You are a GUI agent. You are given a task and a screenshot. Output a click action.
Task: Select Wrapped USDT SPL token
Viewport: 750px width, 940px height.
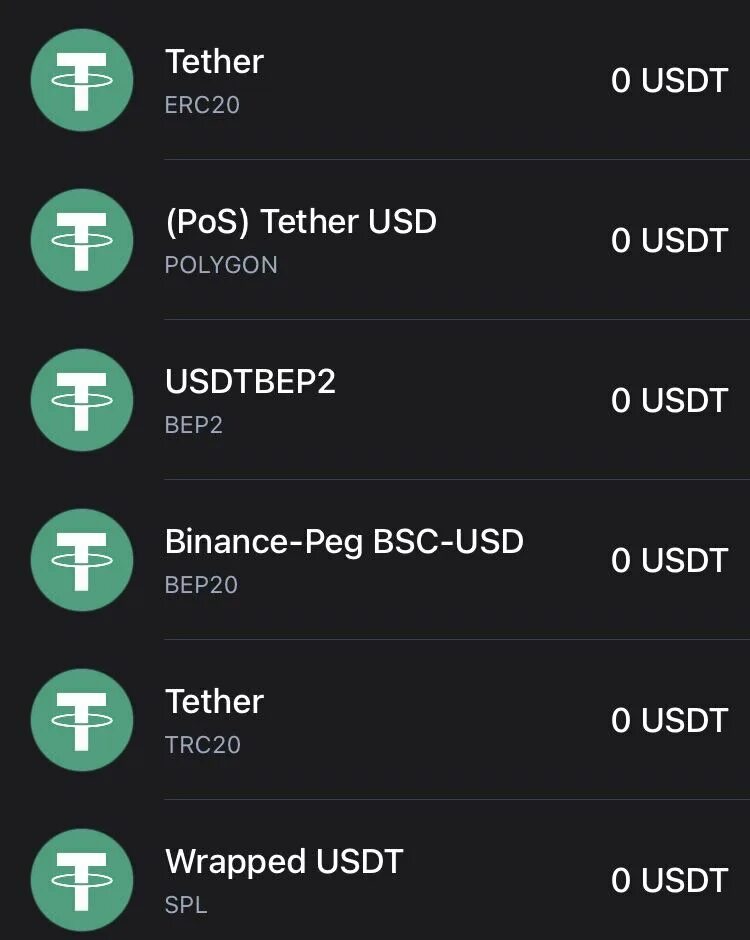point(375,878)
